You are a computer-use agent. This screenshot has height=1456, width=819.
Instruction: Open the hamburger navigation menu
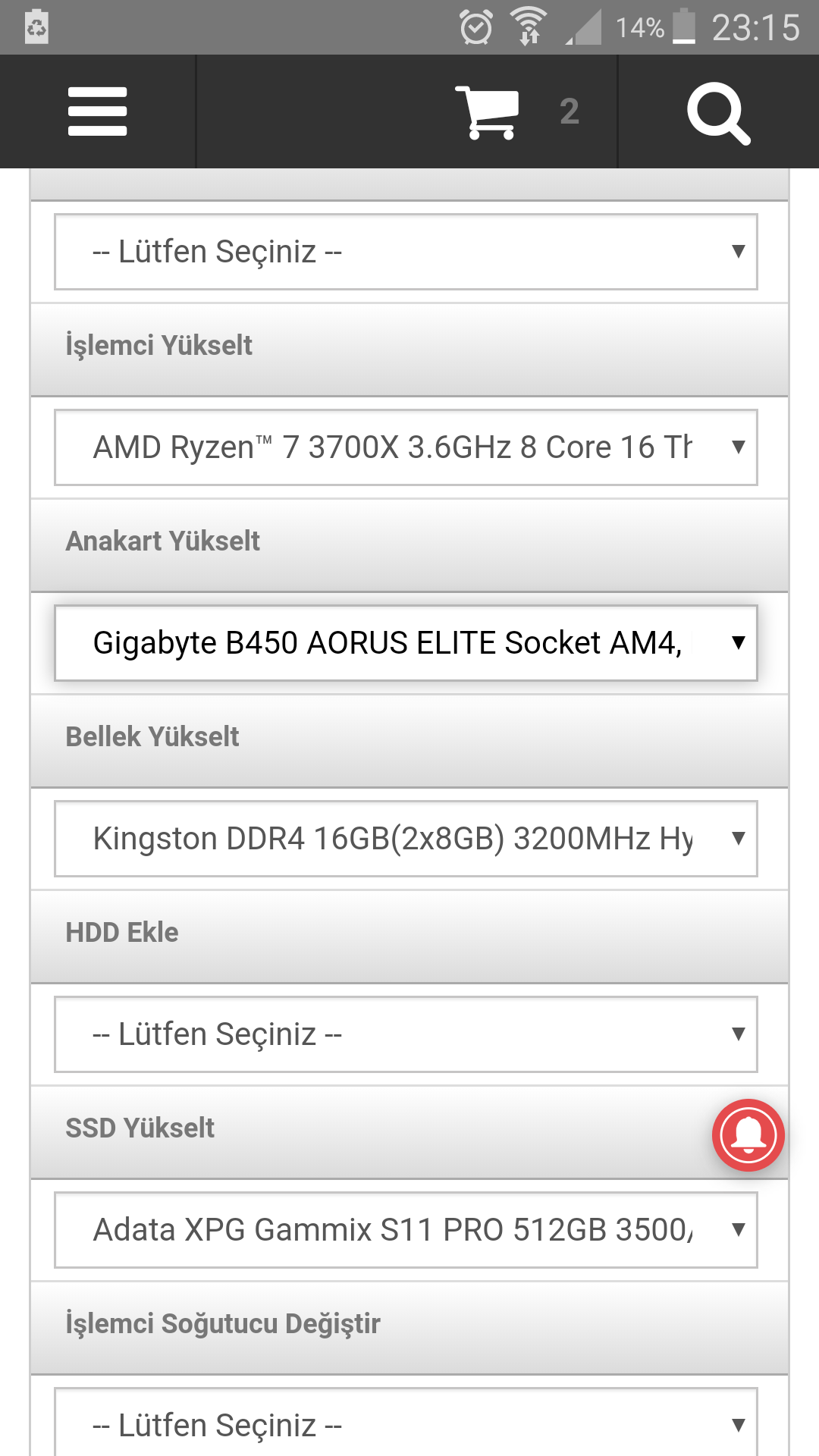click(96, 111)
